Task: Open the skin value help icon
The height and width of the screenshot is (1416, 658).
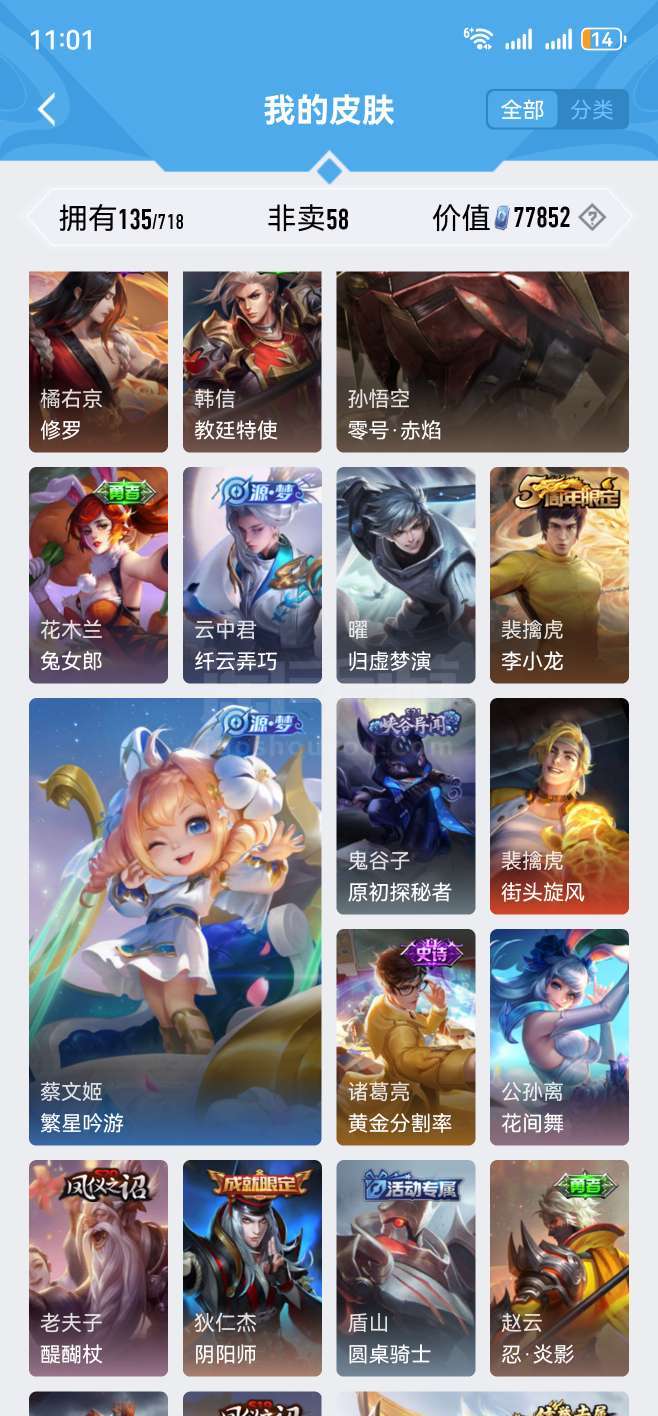Action: pyautogui.click(x=593, y=217)
